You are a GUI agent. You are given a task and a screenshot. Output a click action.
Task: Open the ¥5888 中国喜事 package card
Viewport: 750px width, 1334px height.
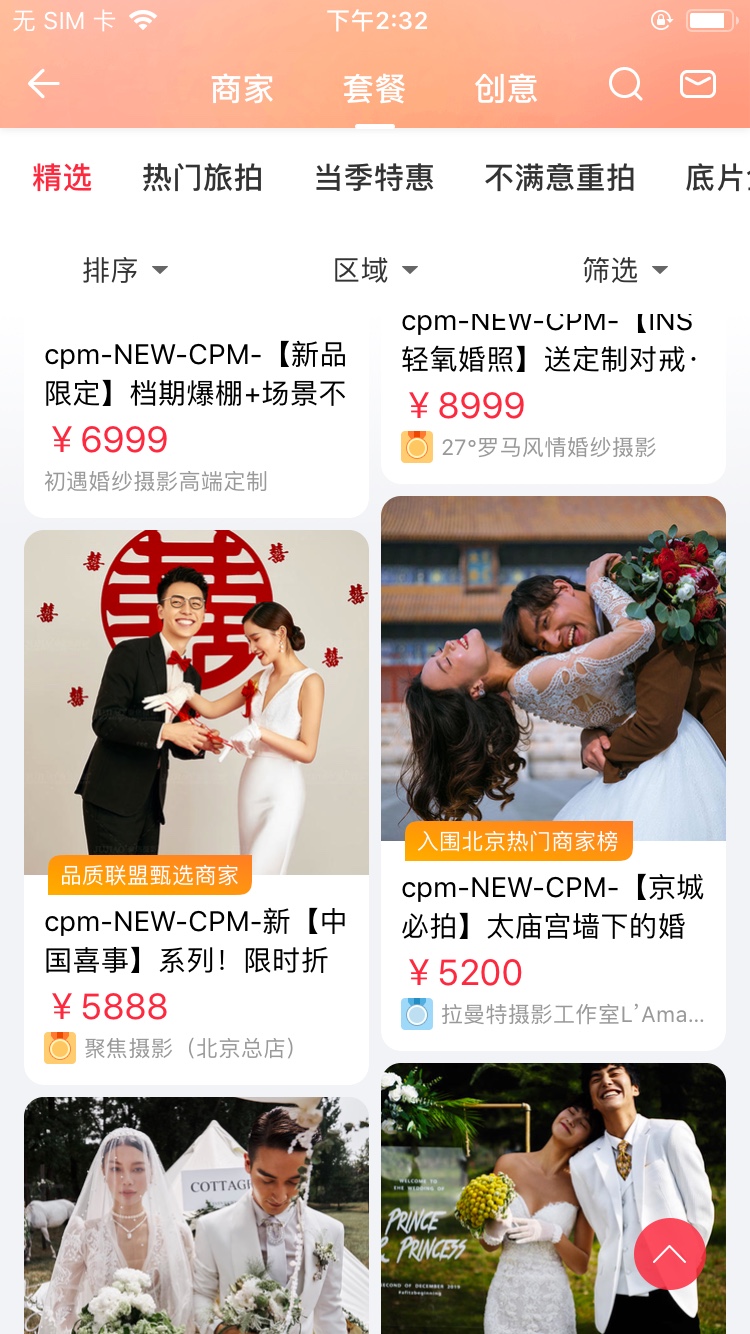coord(197,807)
